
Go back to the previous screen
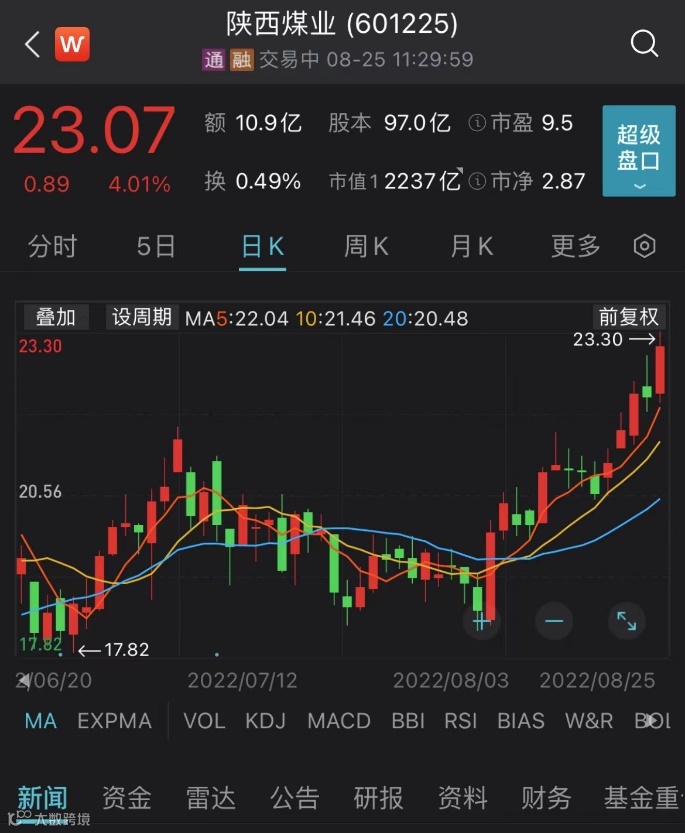[x=33, y=44]
